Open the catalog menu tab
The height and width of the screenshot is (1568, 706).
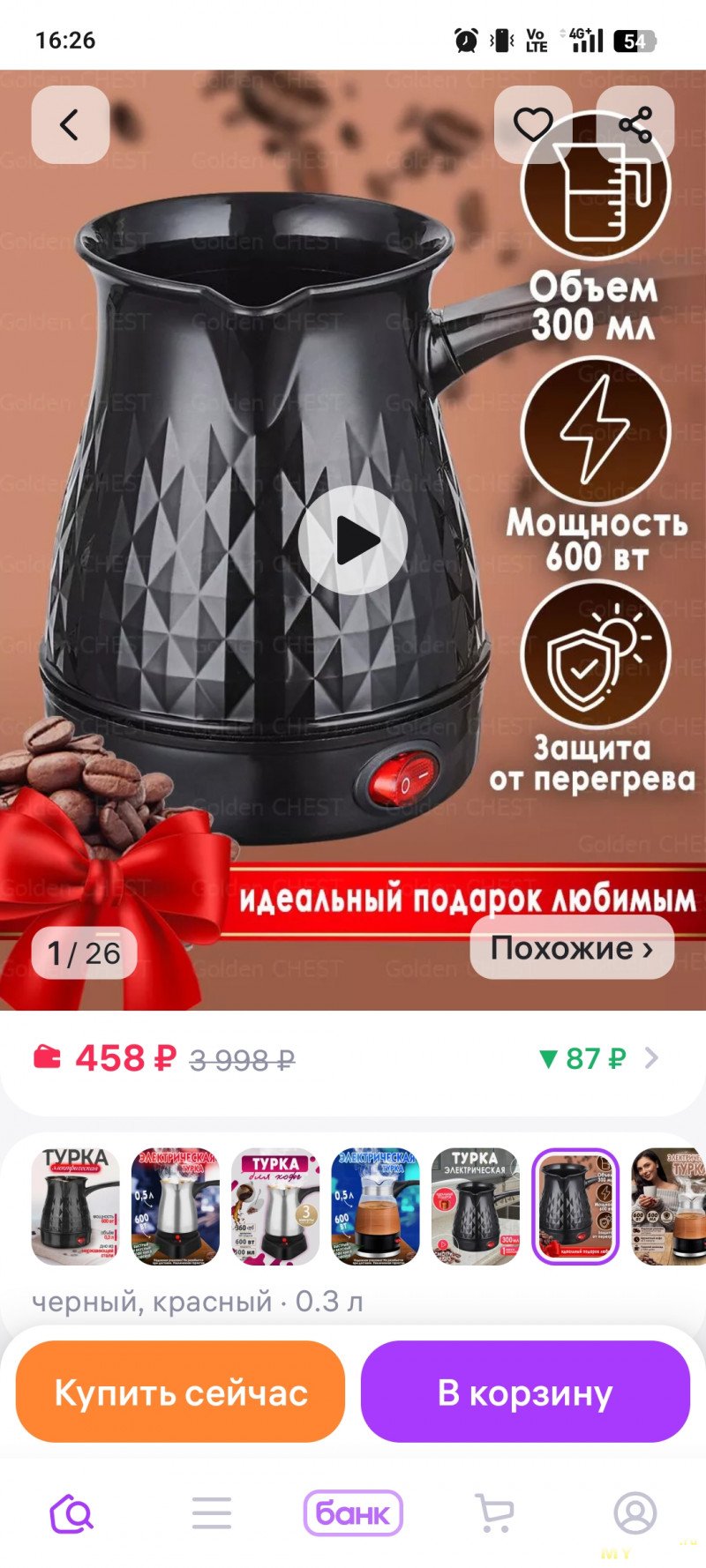[x=212, y=1513]
